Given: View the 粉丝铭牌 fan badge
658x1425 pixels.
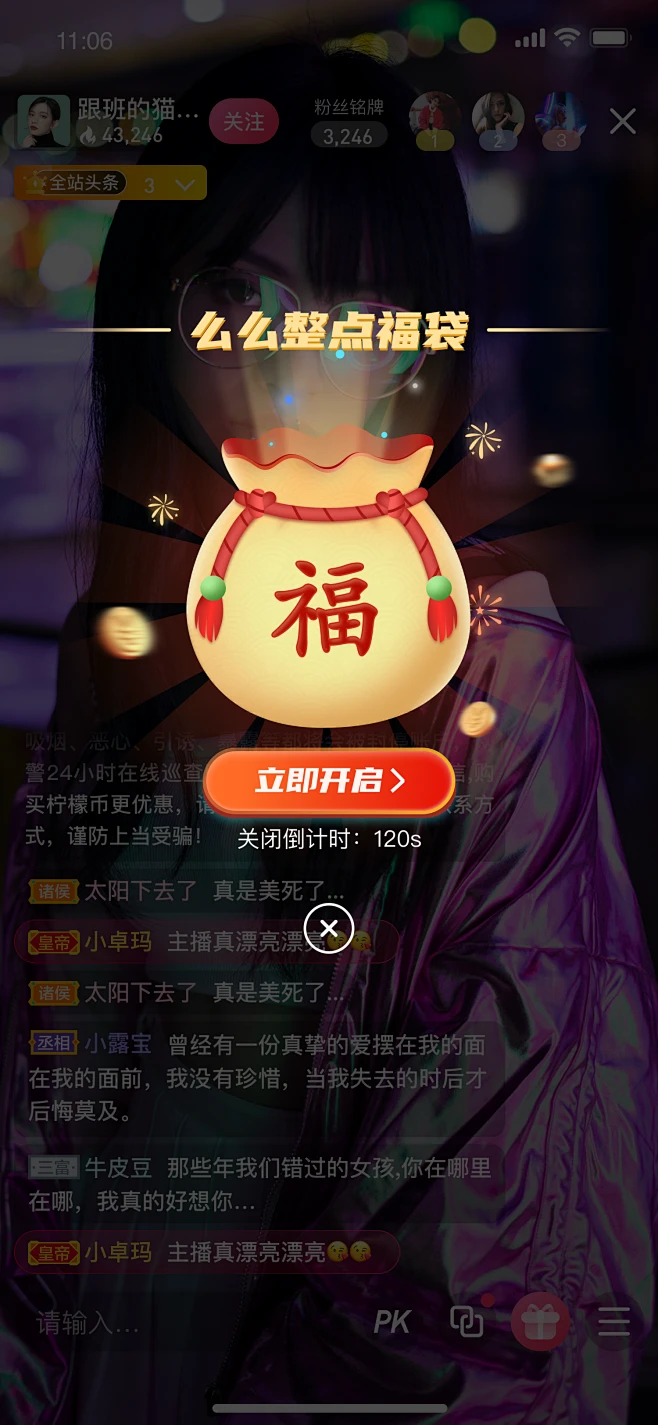Looking at the screenshot, I should pos(348,123).
